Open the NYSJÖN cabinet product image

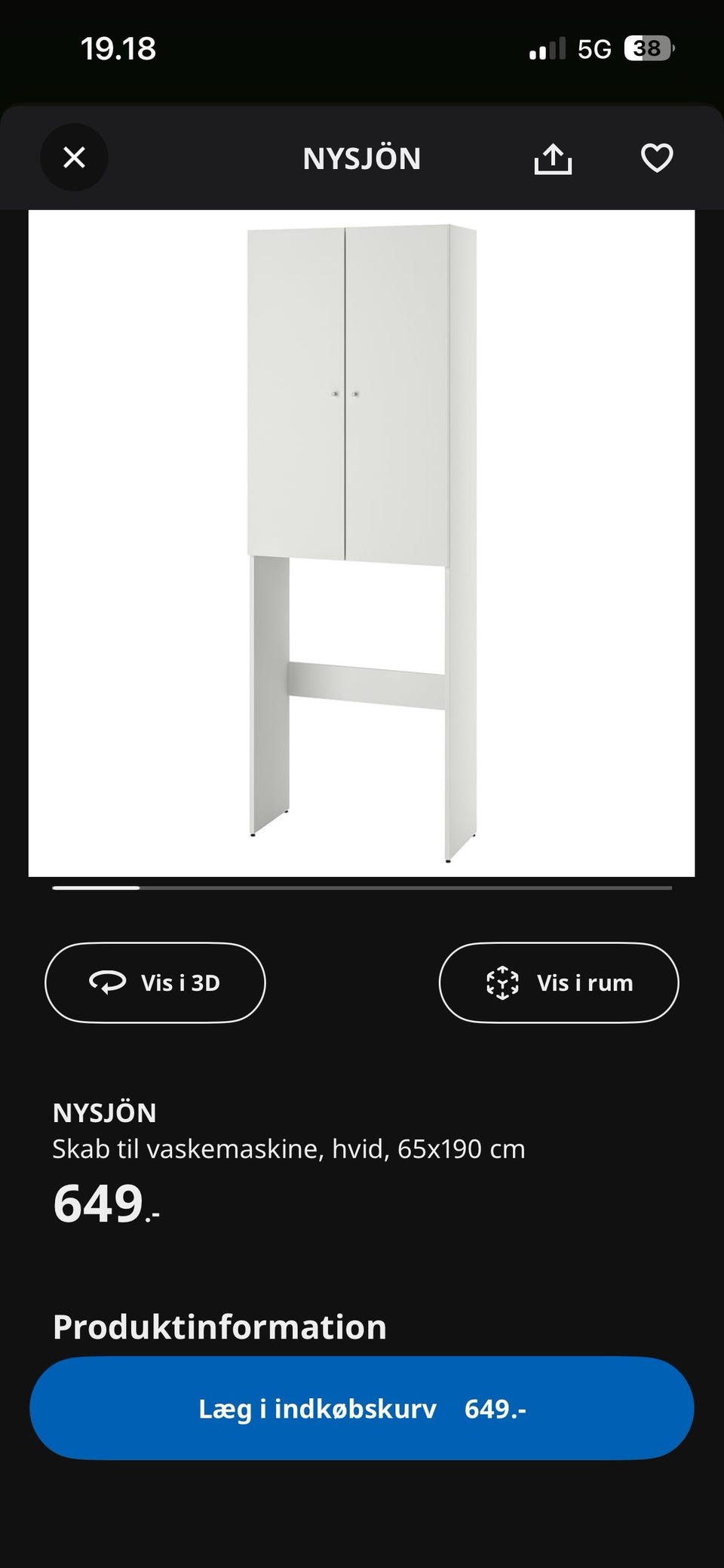(x=361, y=543)
